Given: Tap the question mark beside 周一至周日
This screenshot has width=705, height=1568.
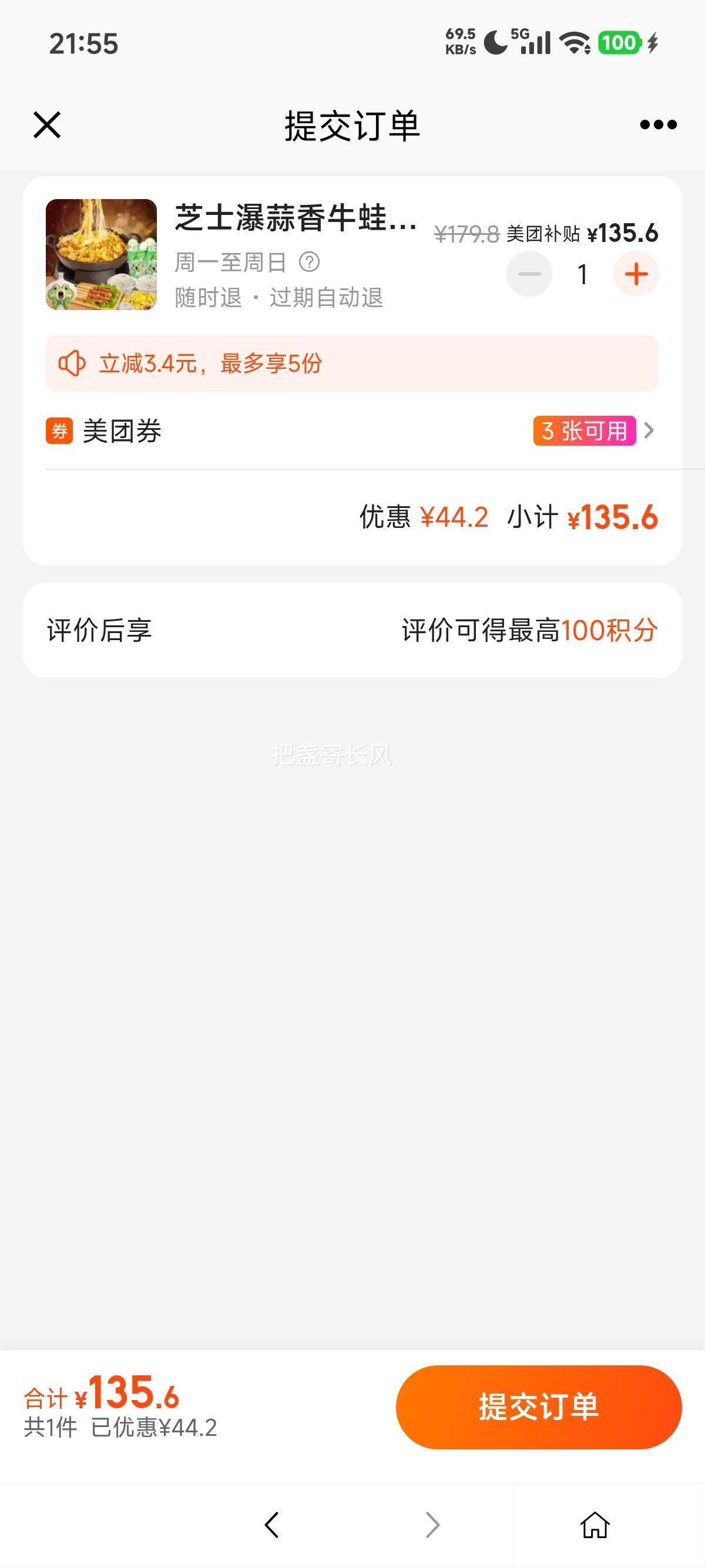Looking at the screenshot, I should [311, 262].
